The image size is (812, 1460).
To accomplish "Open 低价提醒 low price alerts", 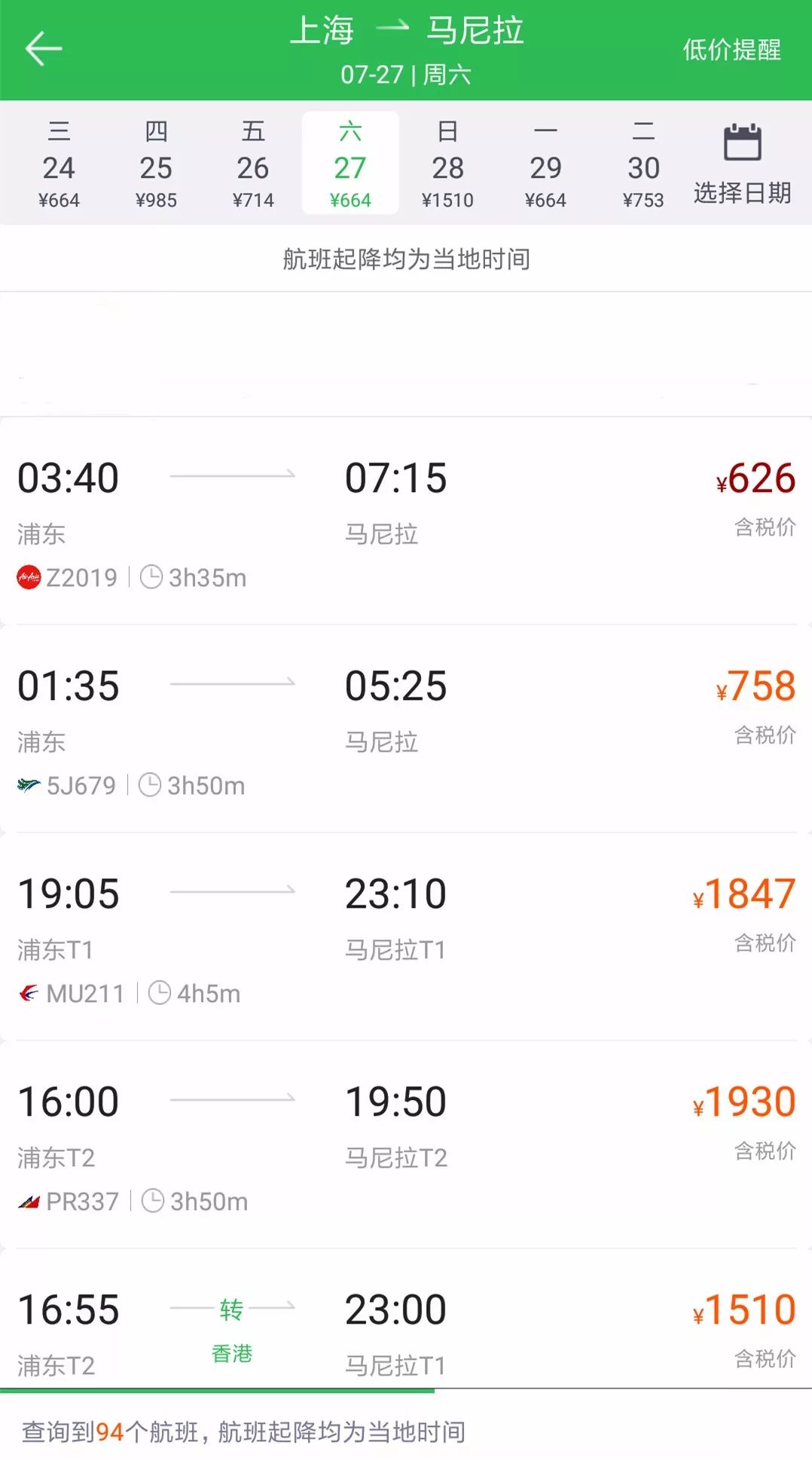I will click(732, 49).
